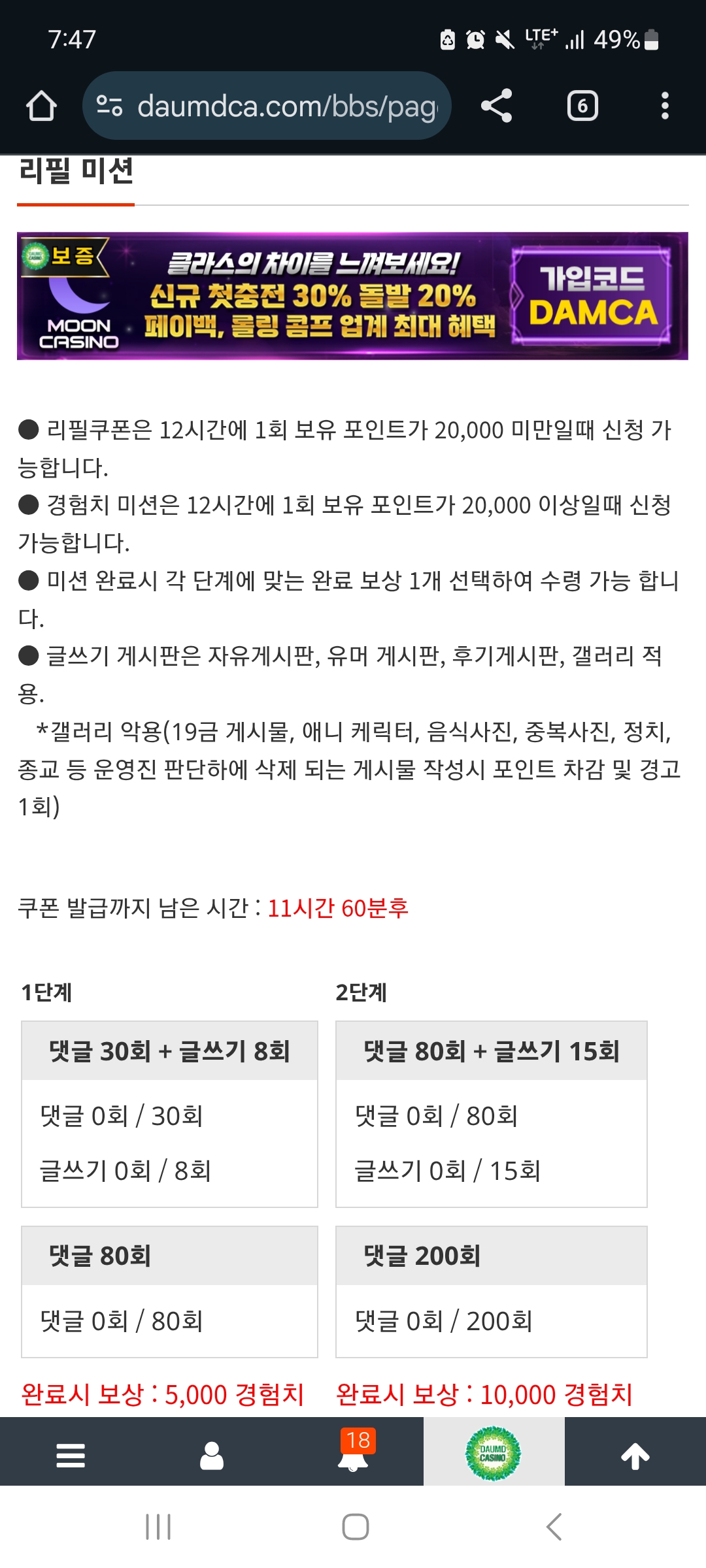Open the tab switcher showing 6 tabs
The width and height of the screenshot is (706, 1568).
click(x=582, y=106)
